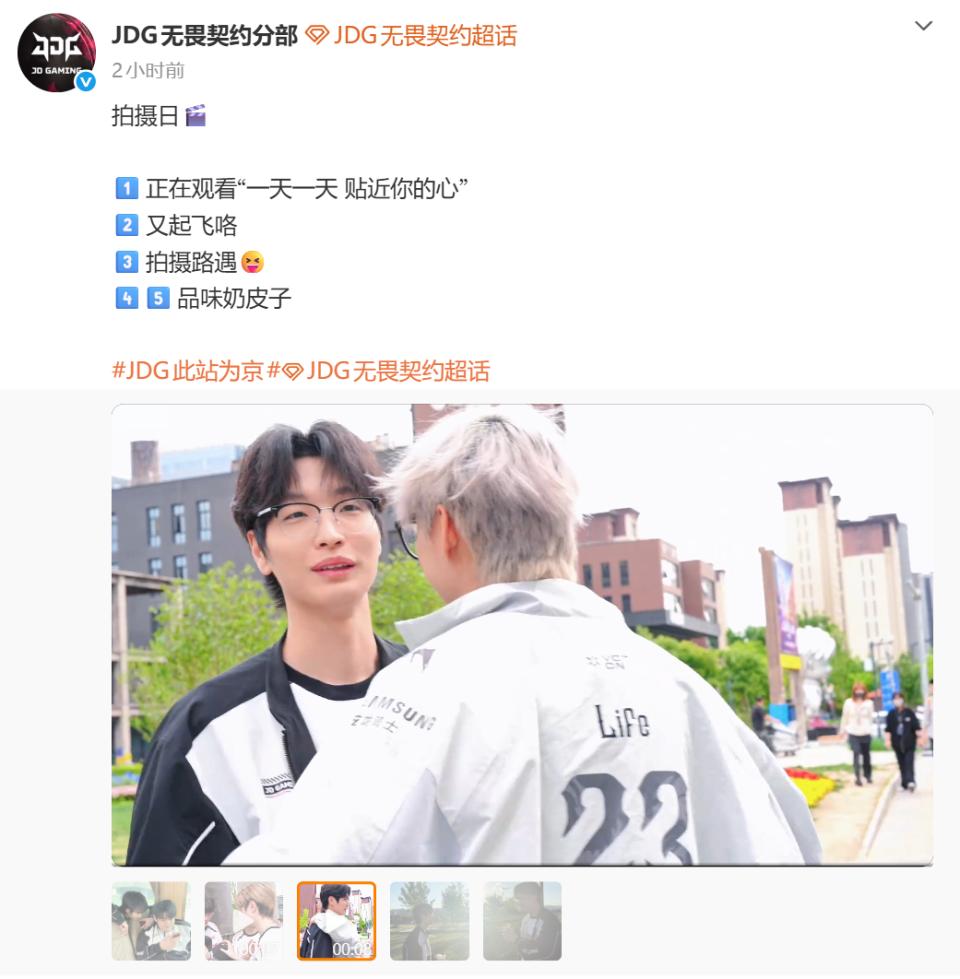
Task: Open the JDG无畏契约分部 account name
Action: (204, 36)
